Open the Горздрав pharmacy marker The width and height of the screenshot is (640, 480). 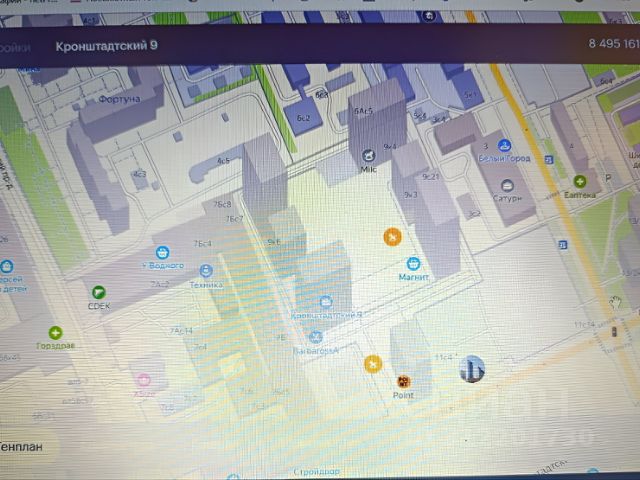(55, 332)
